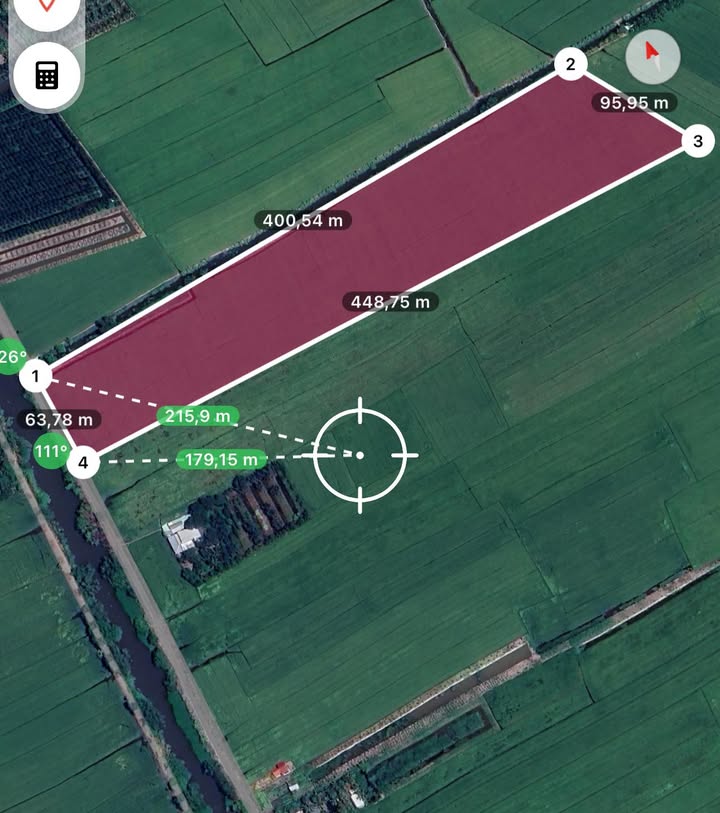
Task: Reset map orientation with the compass
Action: pyautogui.click(x=653, y=56)
